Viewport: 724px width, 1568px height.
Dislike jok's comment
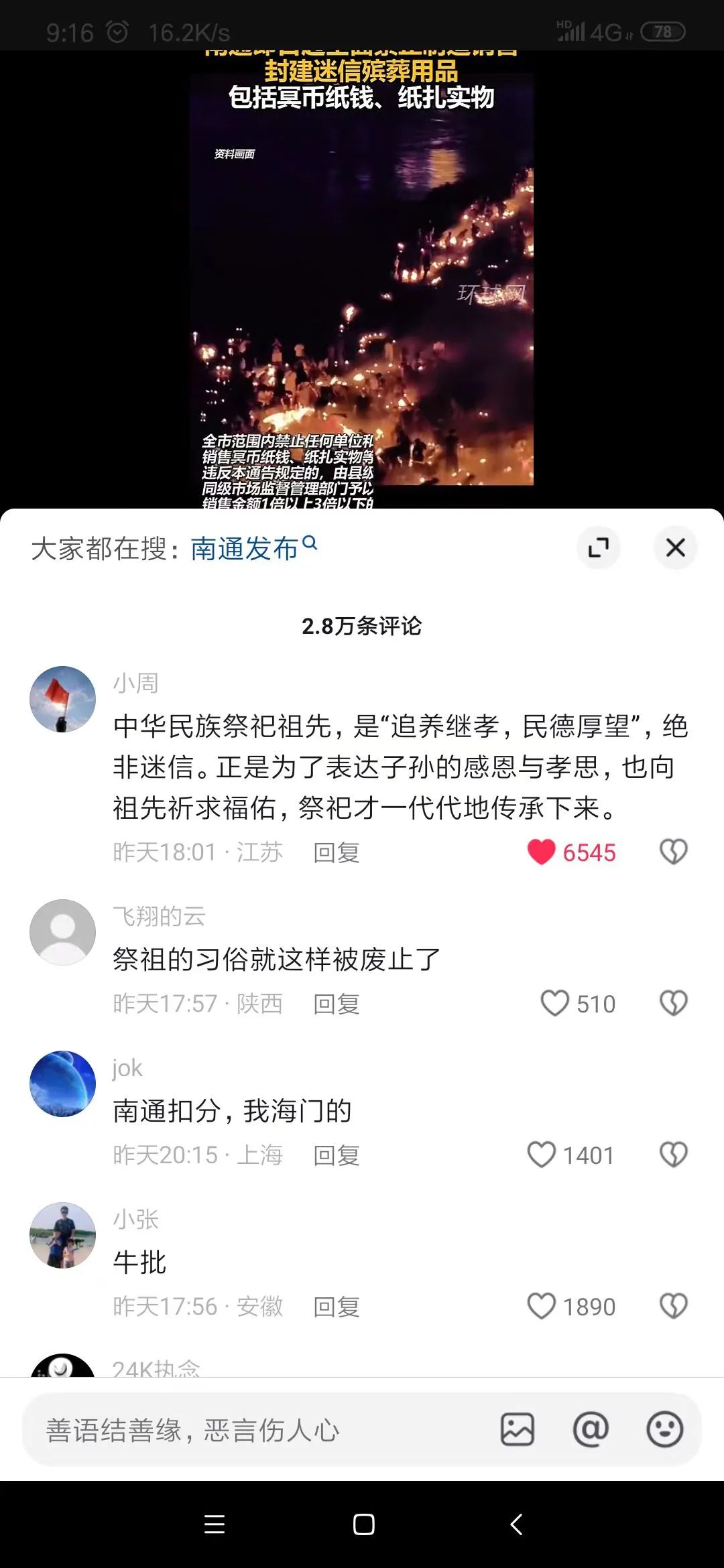pyautogui.click(x=673, y=1155)
